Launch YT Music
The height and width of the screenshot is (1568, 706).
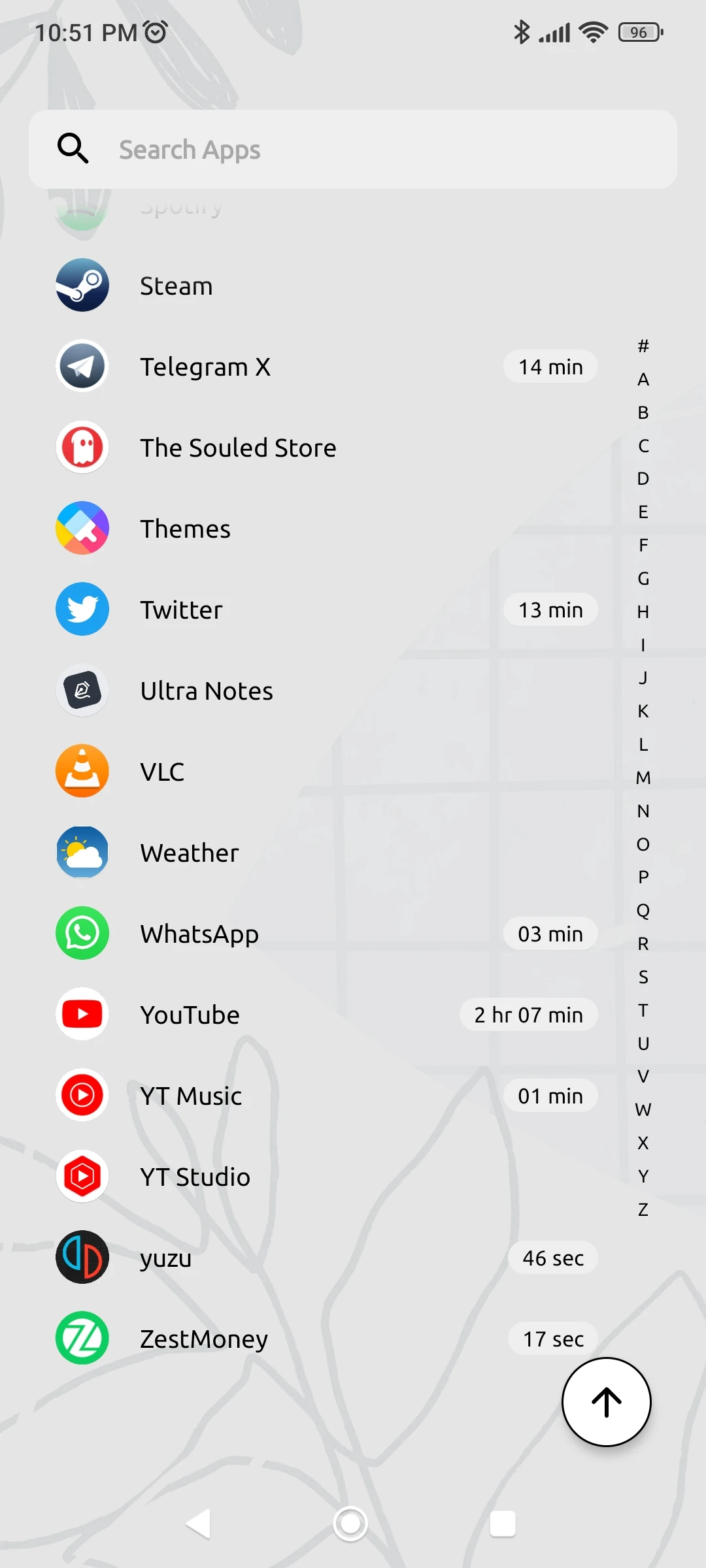(327, 1096)
